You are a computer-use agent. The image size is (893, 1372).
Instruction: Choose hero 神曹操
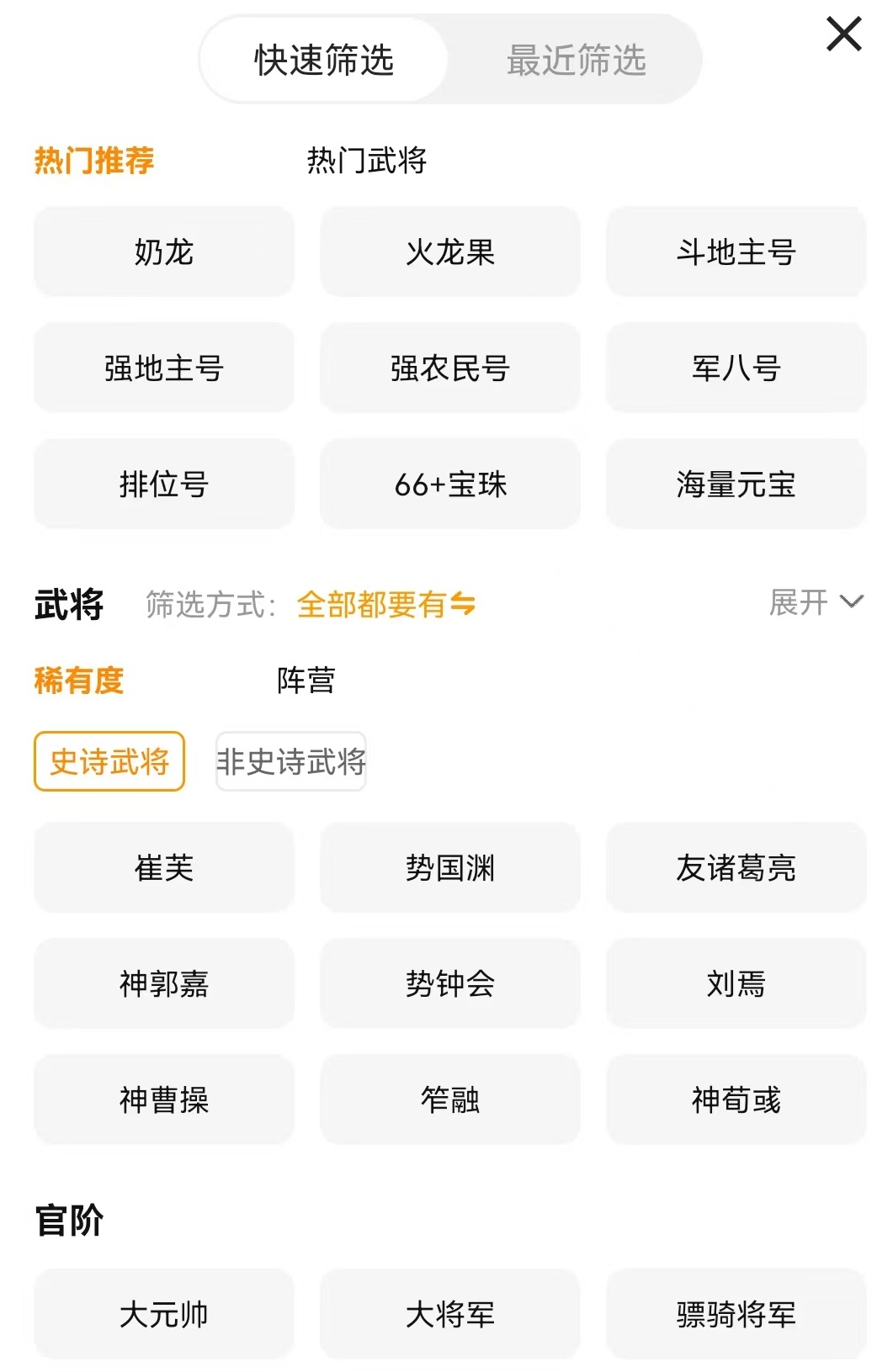tap(163, 1099)
